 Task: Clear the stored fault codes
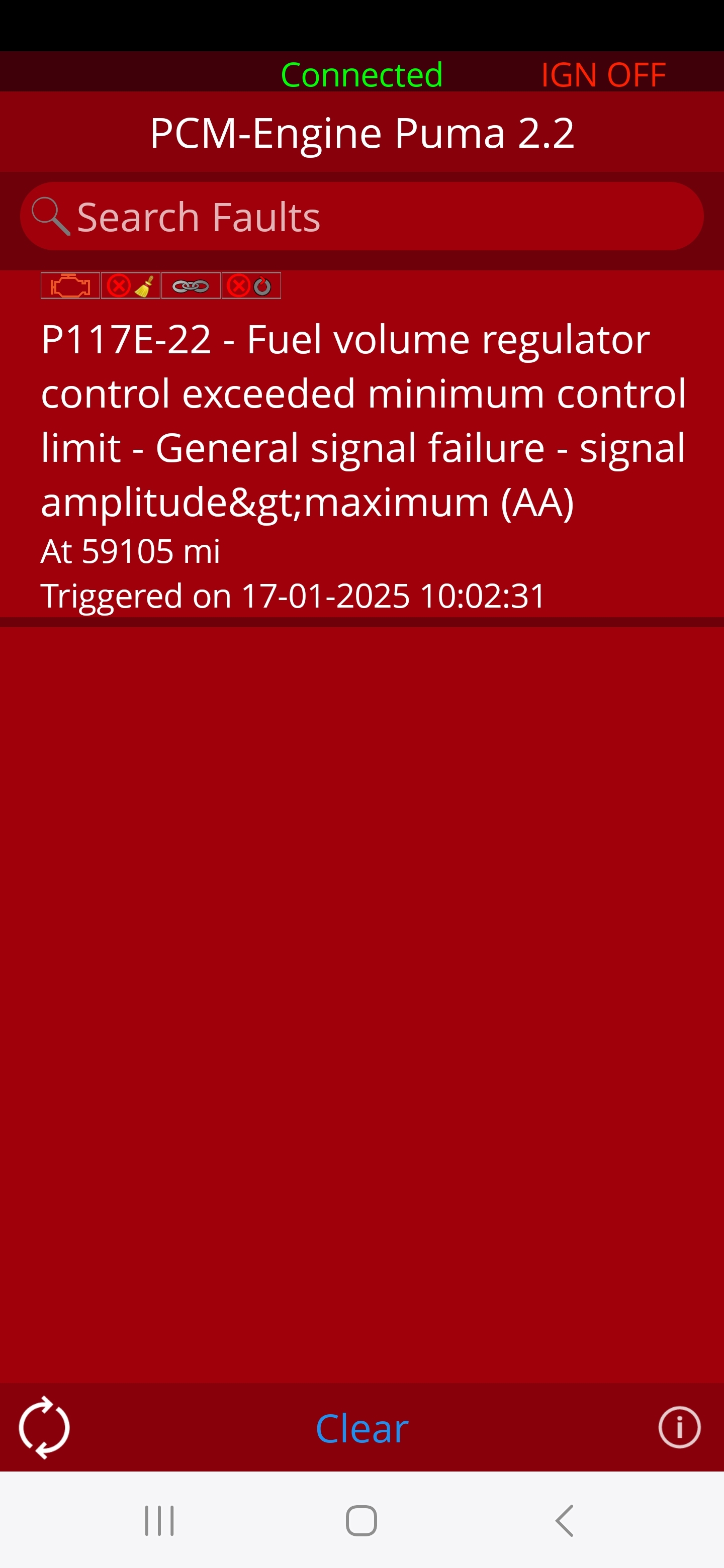click(x=361, y=1429)
